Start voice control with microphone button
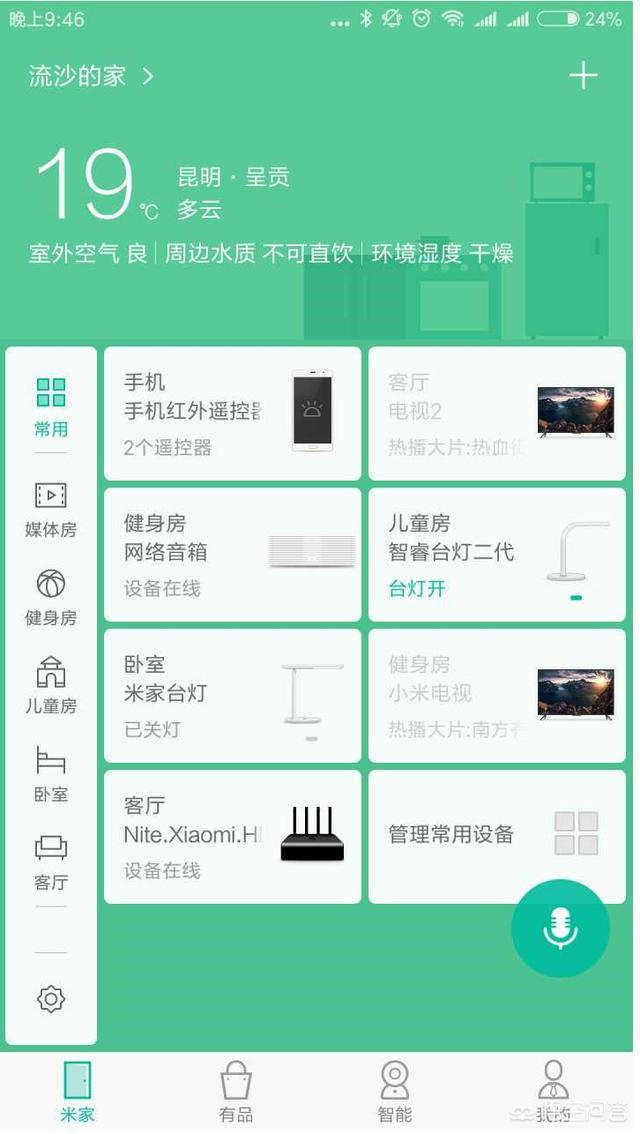This screenshot has height=1134, width=640. 560,928
